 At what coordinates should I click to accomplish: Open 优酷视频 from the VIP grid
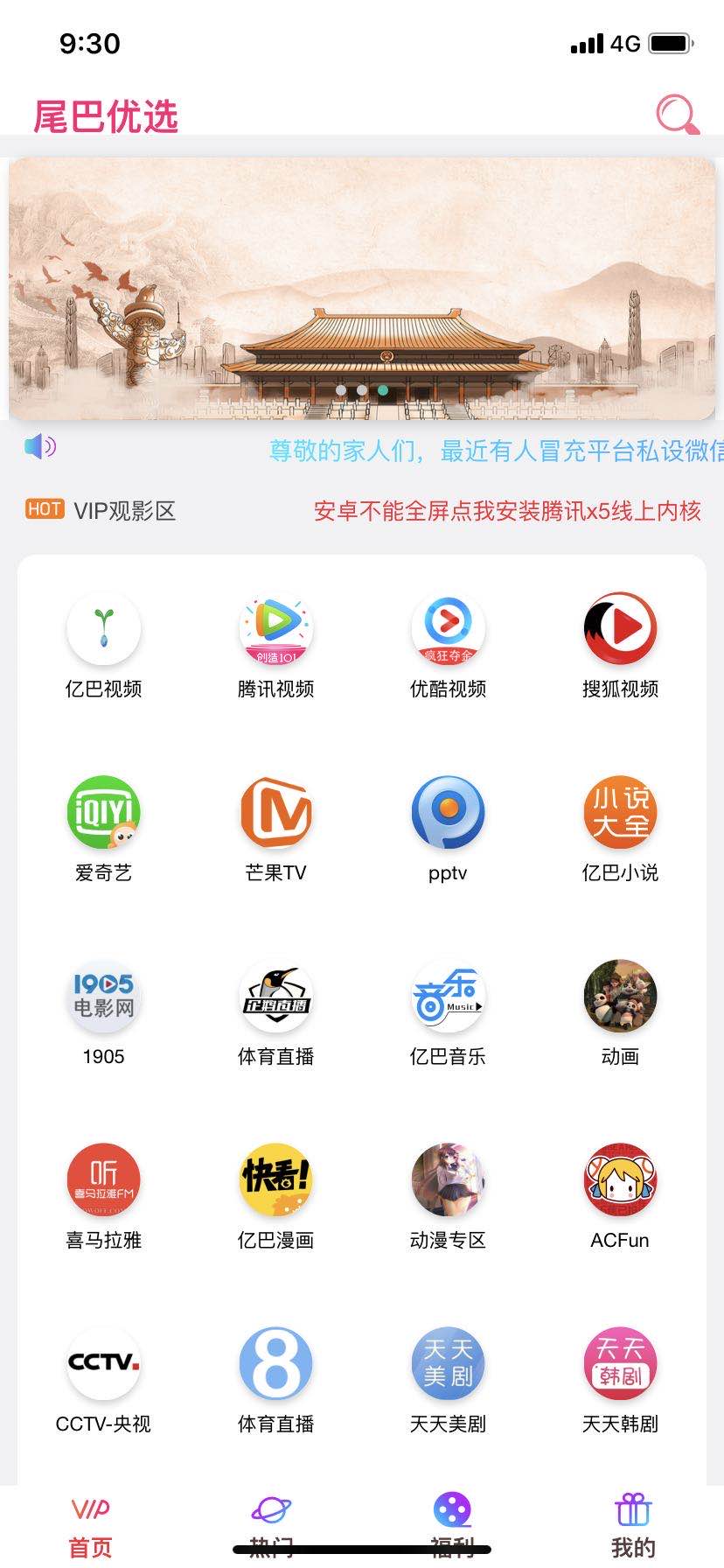[448, 626]
